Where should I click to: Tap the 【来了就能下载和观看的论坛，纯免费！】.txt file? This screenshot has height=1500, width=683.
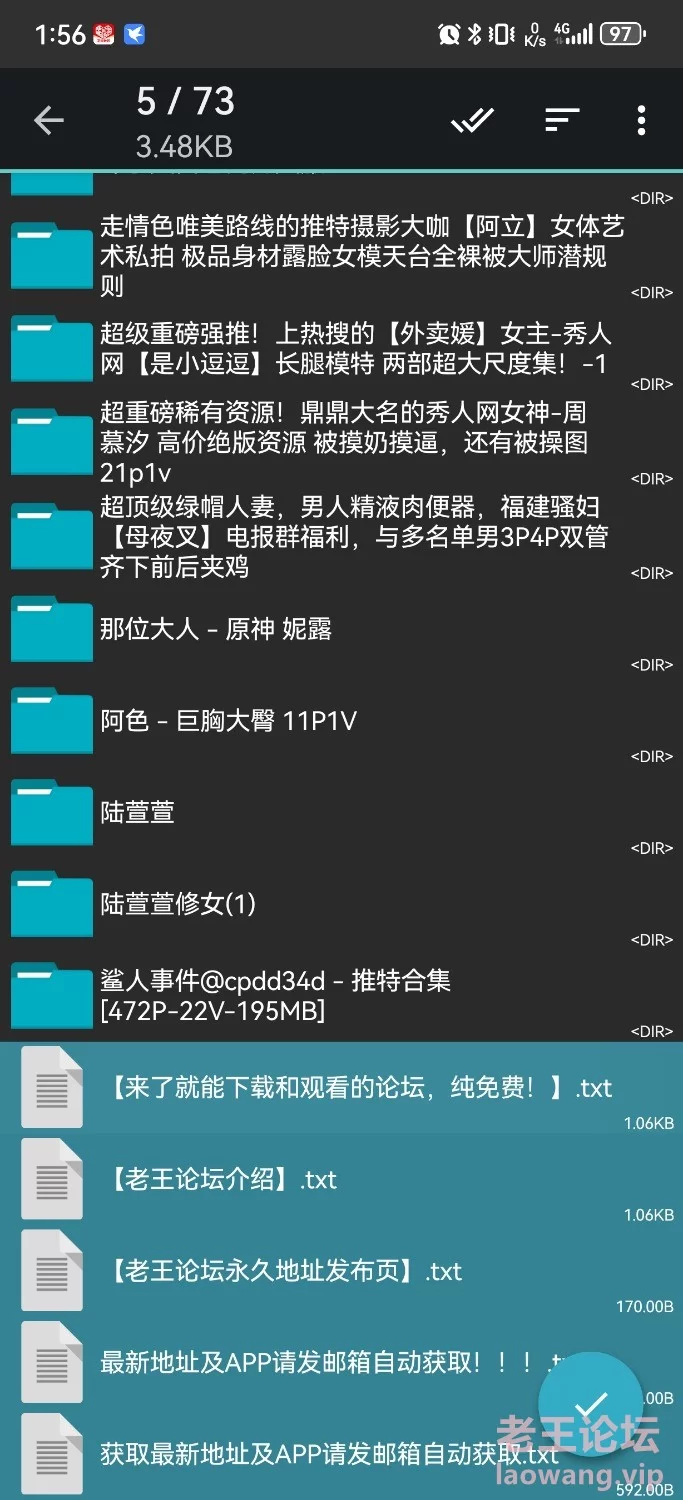(341, 1088)
